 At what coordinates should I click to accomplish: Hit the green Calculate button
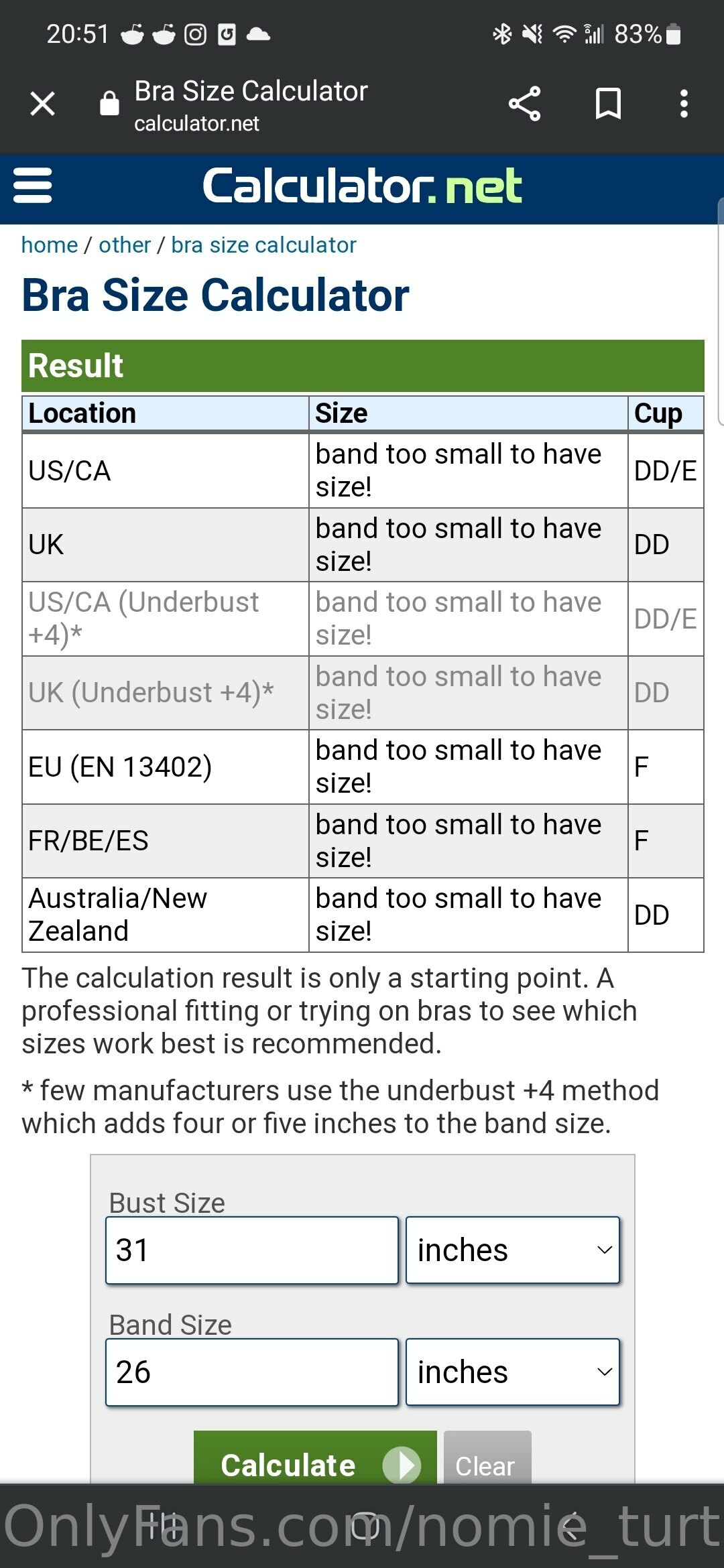coord(315,1458)
